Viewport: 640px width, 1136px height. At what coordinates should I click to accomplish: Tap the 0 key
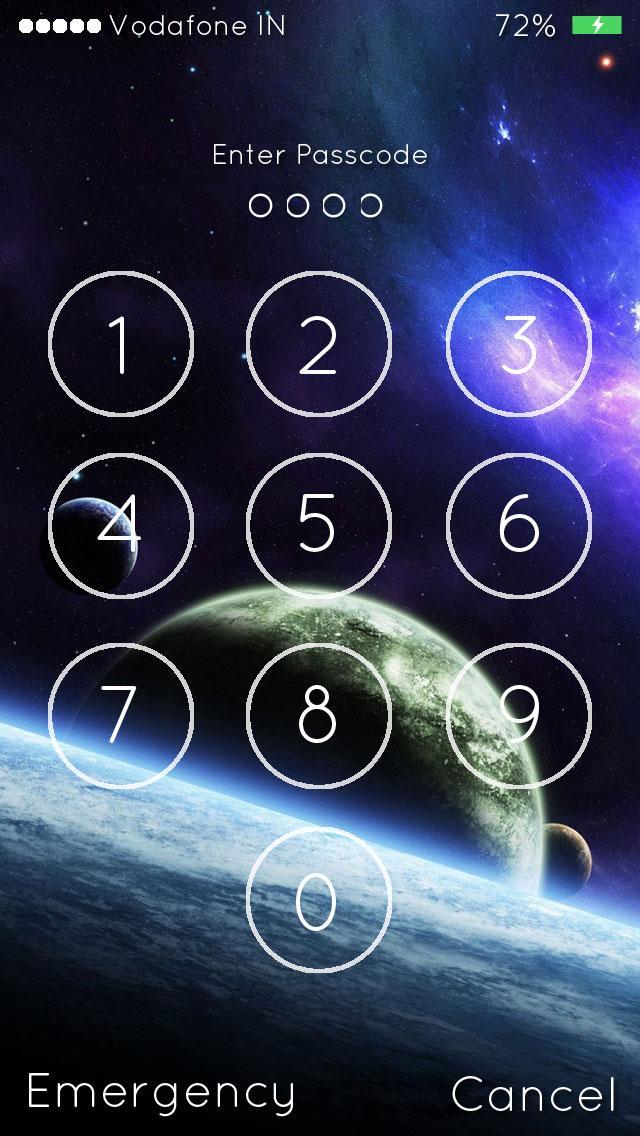[318, 900]
